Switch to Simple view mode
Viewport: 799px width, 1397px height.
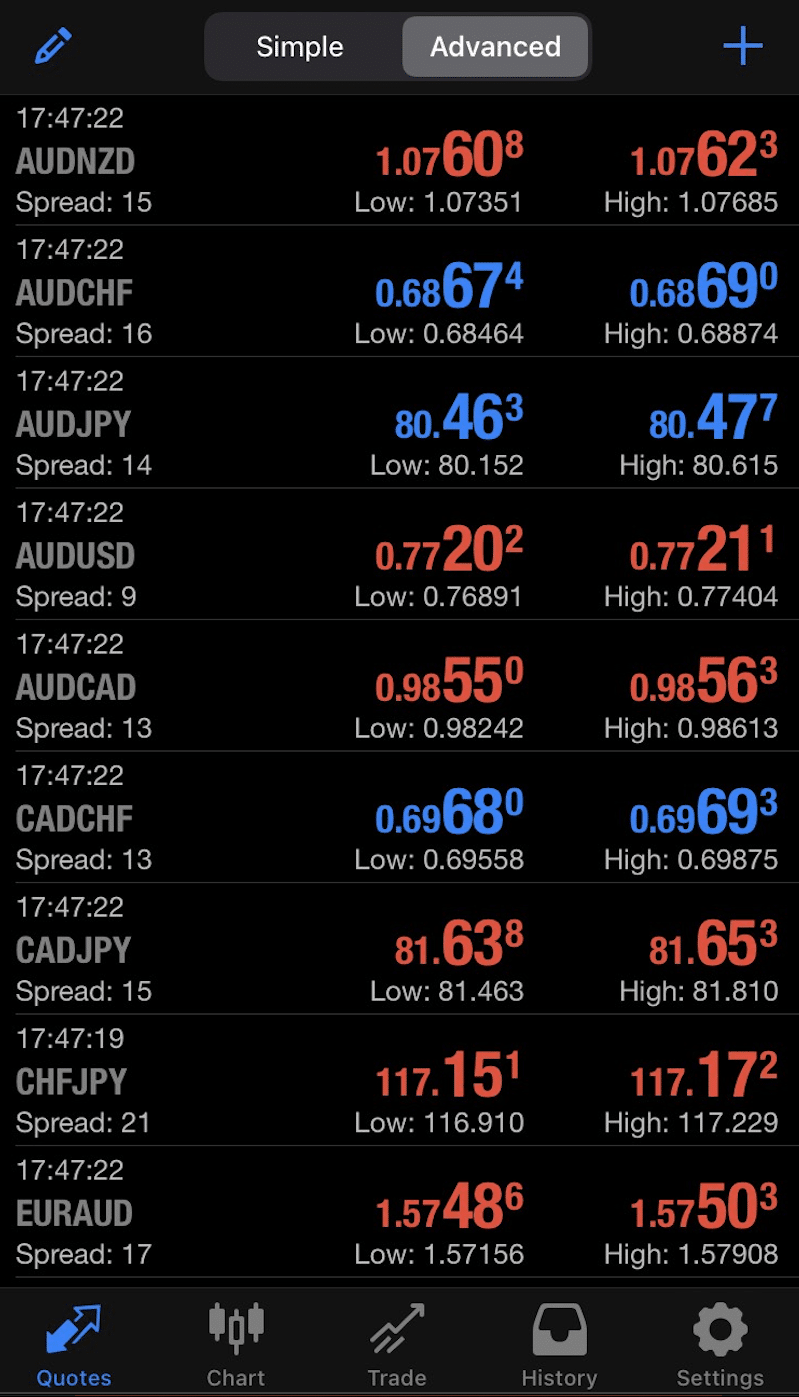(300, 46)
